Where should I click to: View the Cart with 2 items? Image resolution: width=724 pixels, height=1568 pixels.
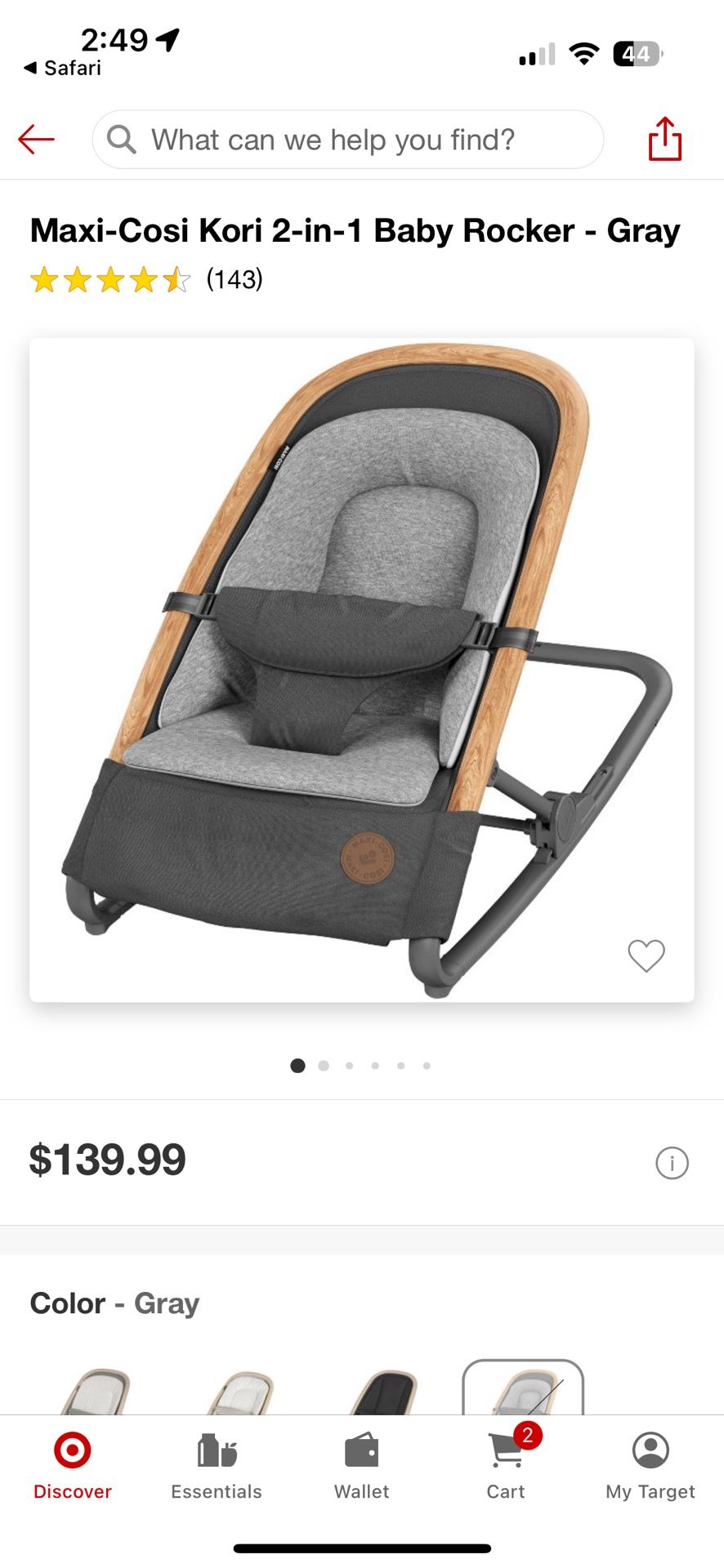507,1466
